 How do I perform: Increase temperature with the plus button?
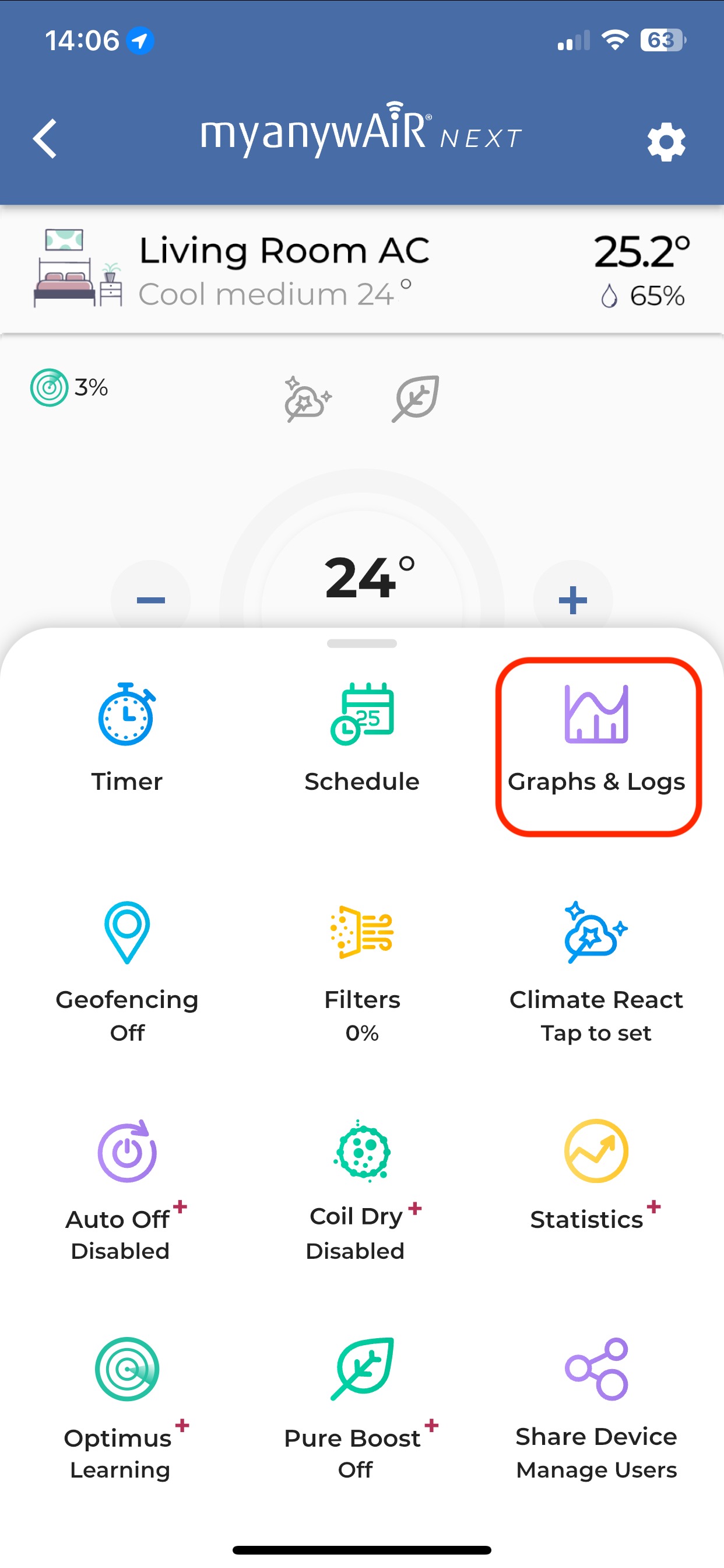click(572, 600)
